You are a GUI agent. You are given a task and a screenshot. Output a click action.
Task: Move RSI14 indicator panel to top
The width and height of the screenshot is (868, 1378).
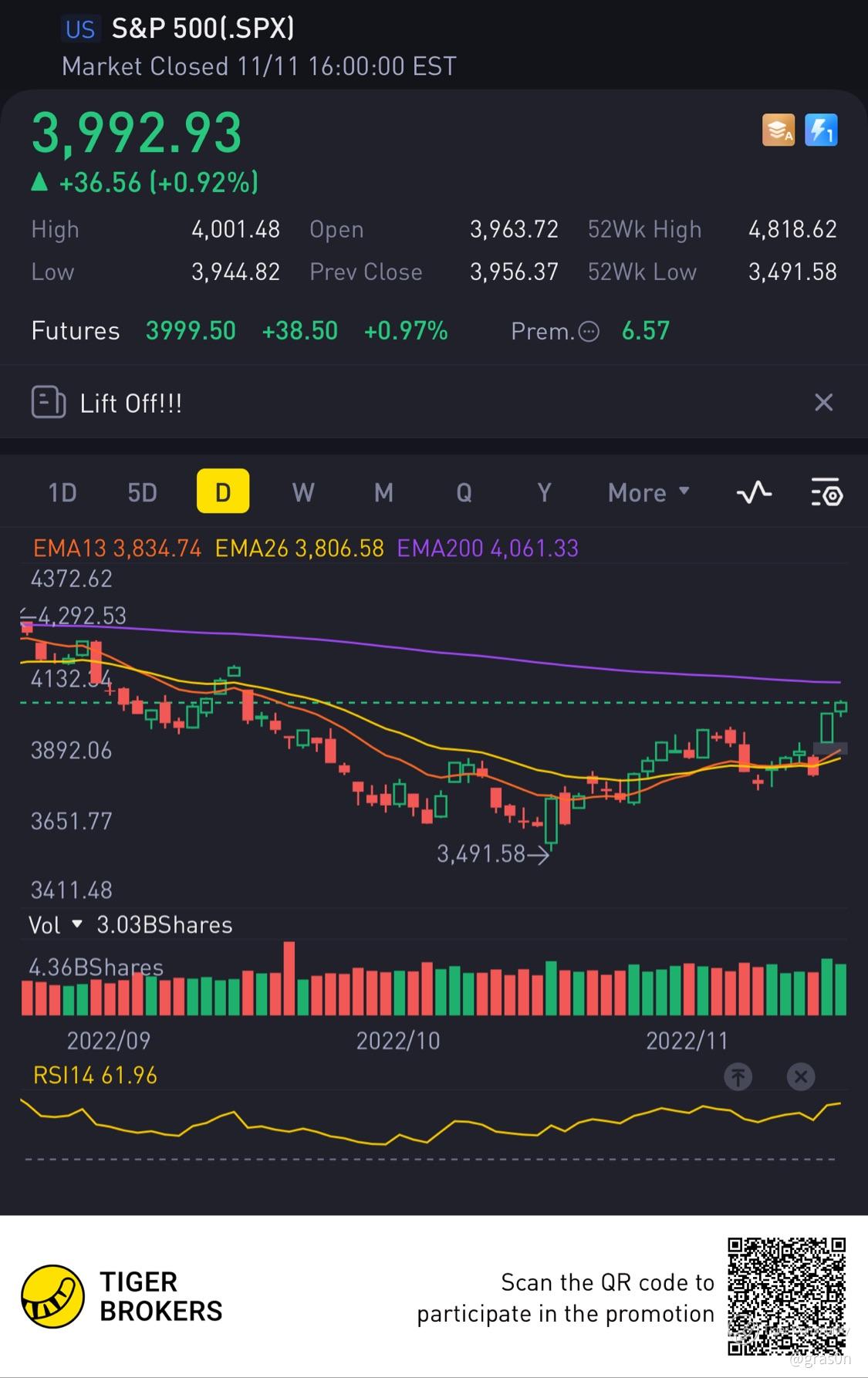[x=738, y=1076]
